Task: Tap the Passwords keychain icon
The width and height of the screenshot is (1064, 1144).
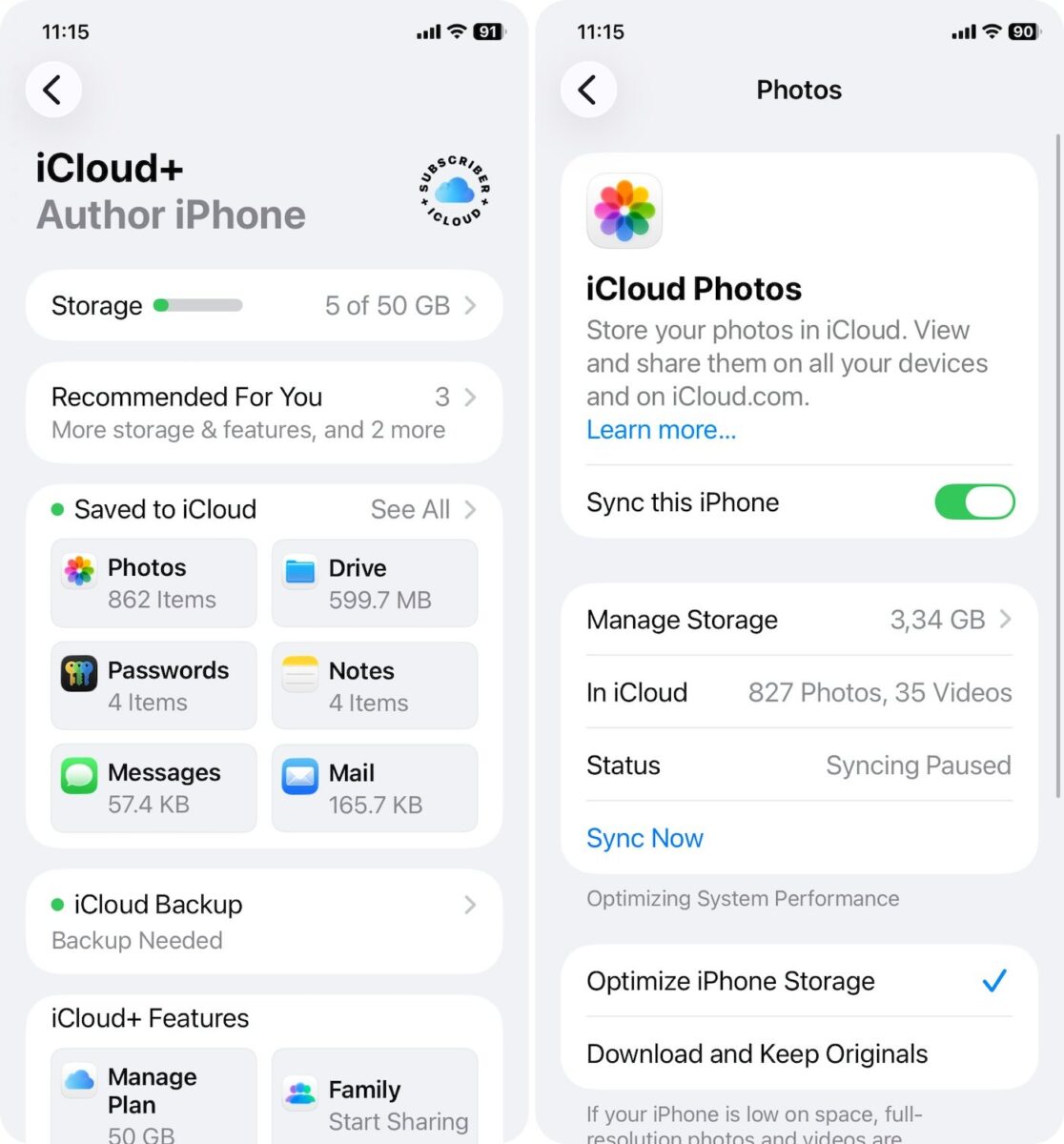Action: [78, 672]
